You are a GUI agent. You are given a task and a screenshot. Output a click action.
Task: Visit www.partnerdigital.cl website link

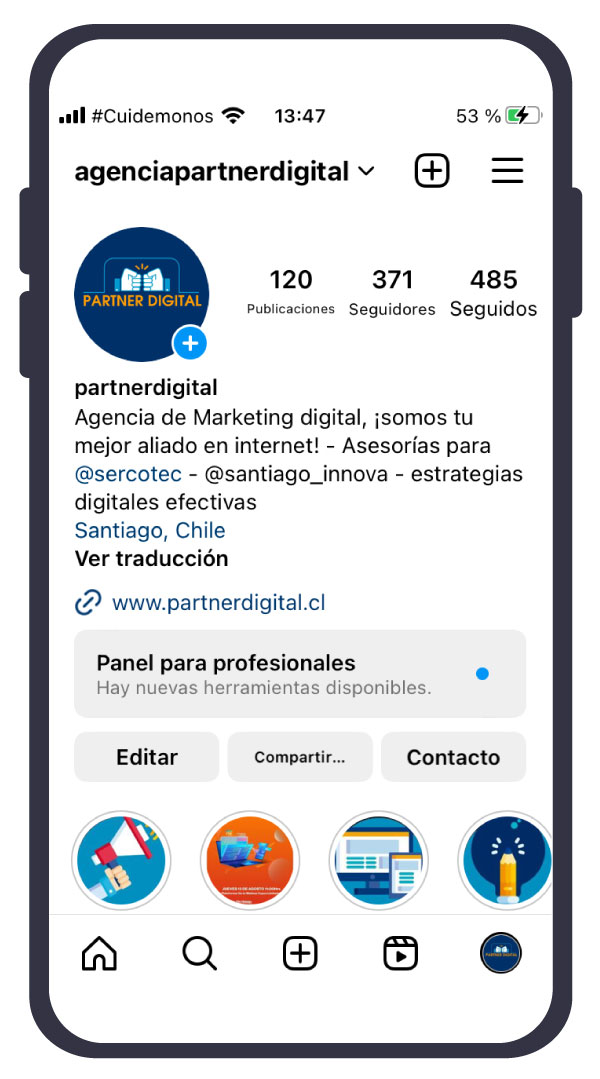coord(218,603)
